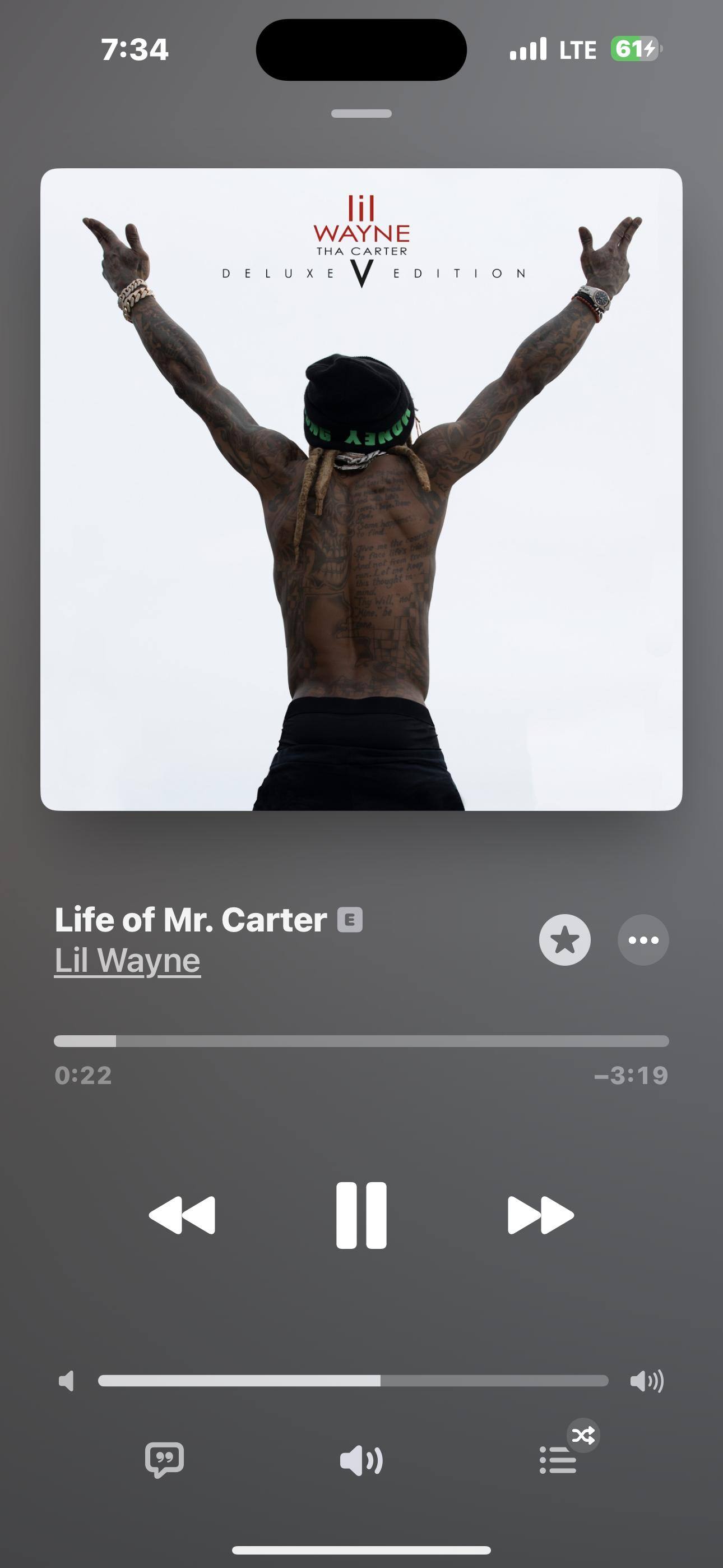Tap the volume slider
723x1568 pixels.
pyautogui.click(x=353, y=1381)
